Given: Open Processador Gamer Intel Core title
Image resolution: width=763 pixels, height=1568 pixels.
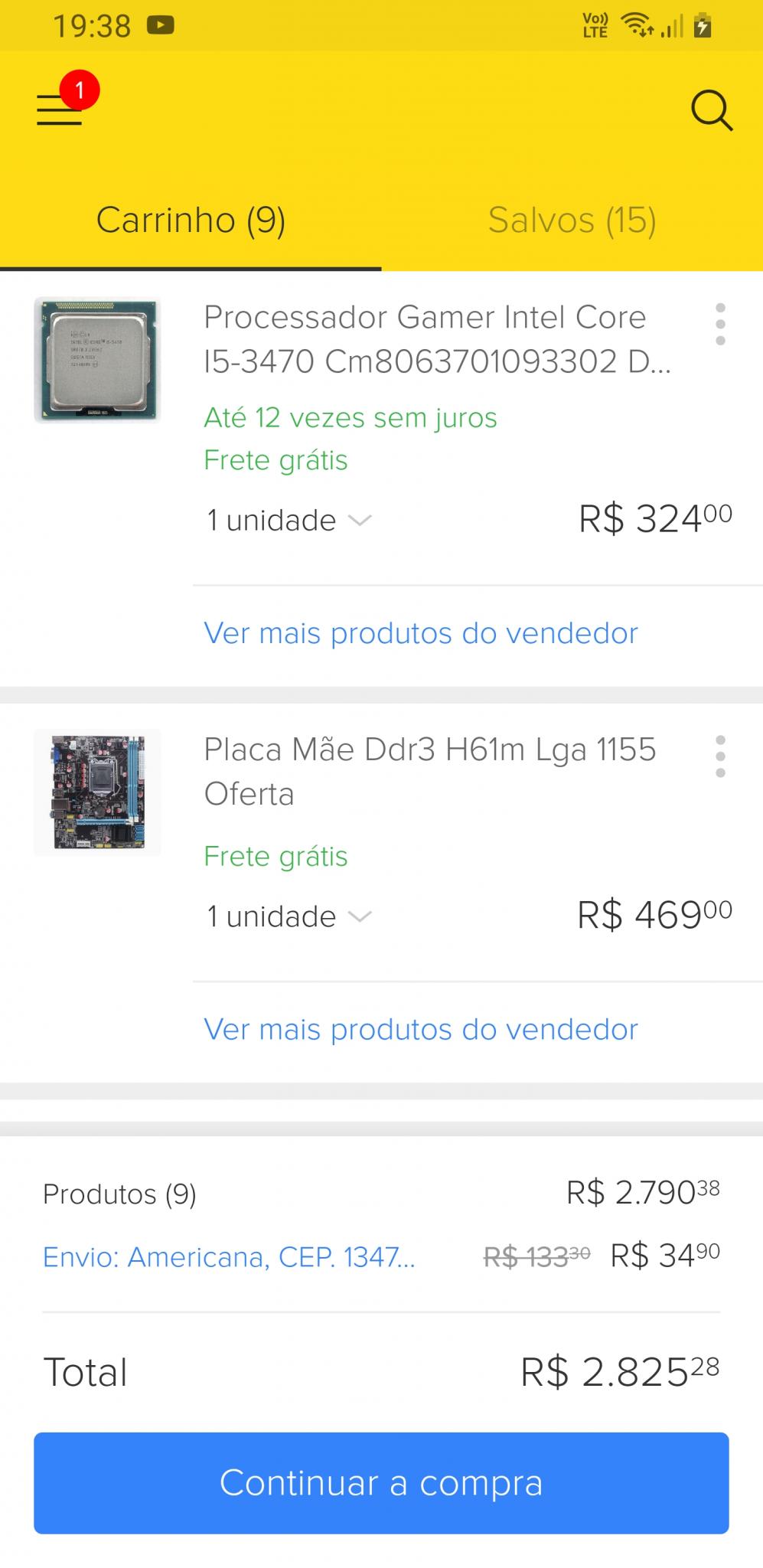Looking at the screenshot, I should (x=437, y=339).
